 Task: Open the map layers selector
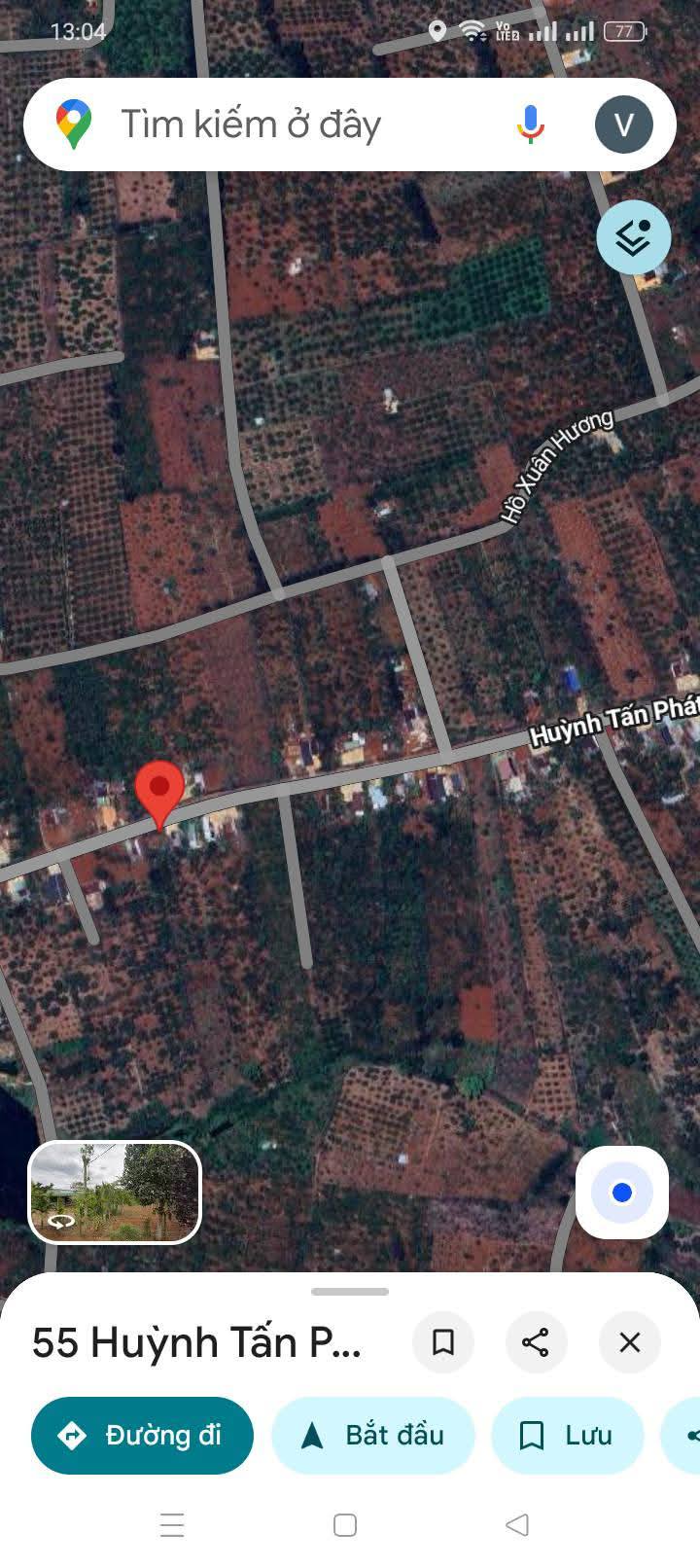634,237
